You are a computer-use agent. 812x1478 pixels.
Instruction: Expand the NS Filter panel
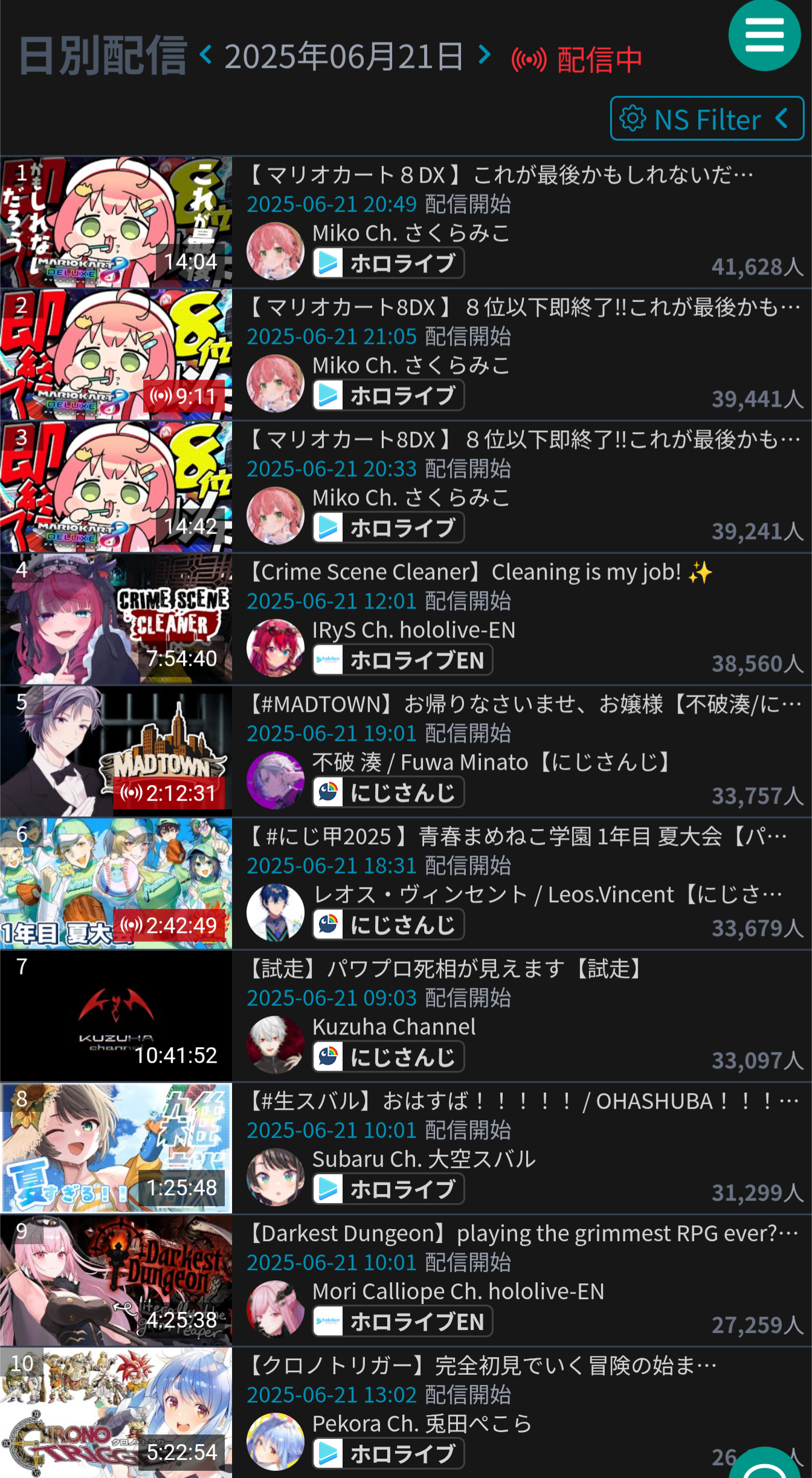707,119
